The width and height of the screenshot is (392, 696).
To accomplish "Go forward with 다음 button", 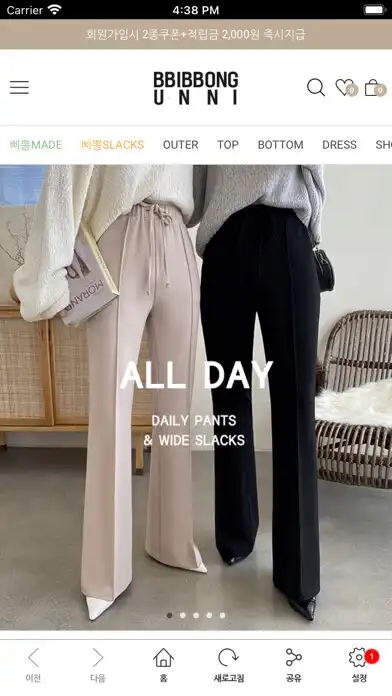I will point(98,665).
